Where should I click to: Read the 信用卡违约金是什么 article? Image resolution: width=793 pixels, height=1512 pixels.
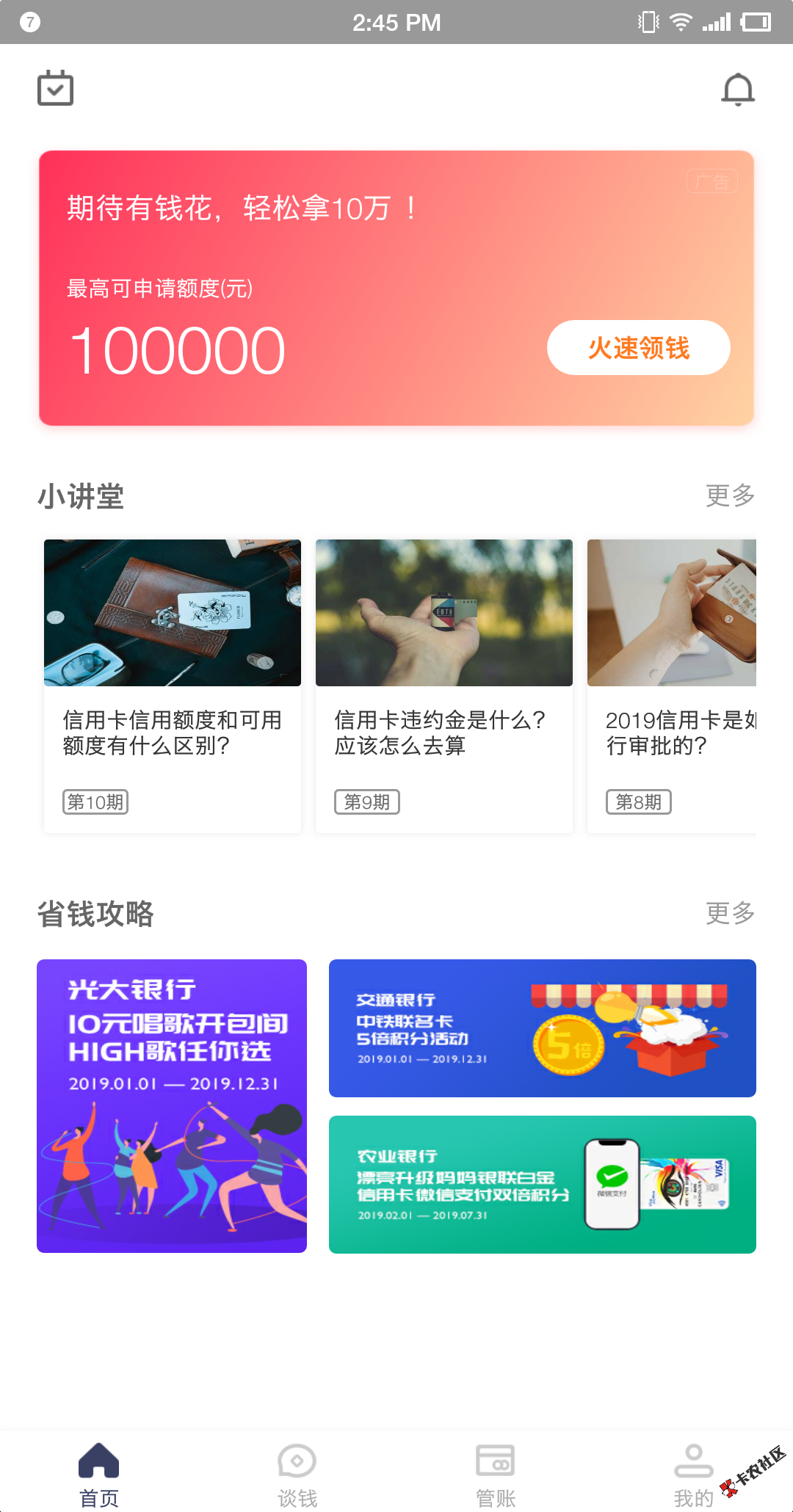point(443,686)
